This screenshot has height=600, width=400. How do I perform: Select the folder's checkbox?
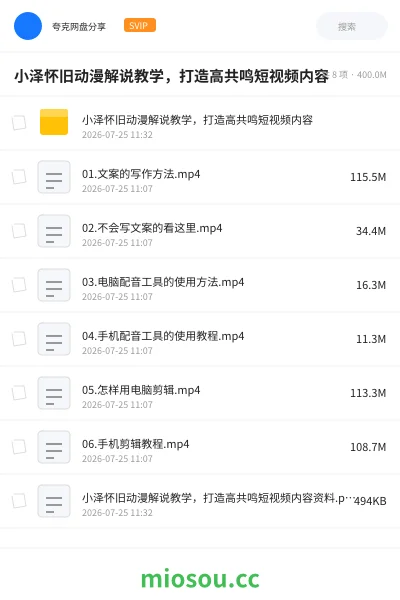coord(19,123)
